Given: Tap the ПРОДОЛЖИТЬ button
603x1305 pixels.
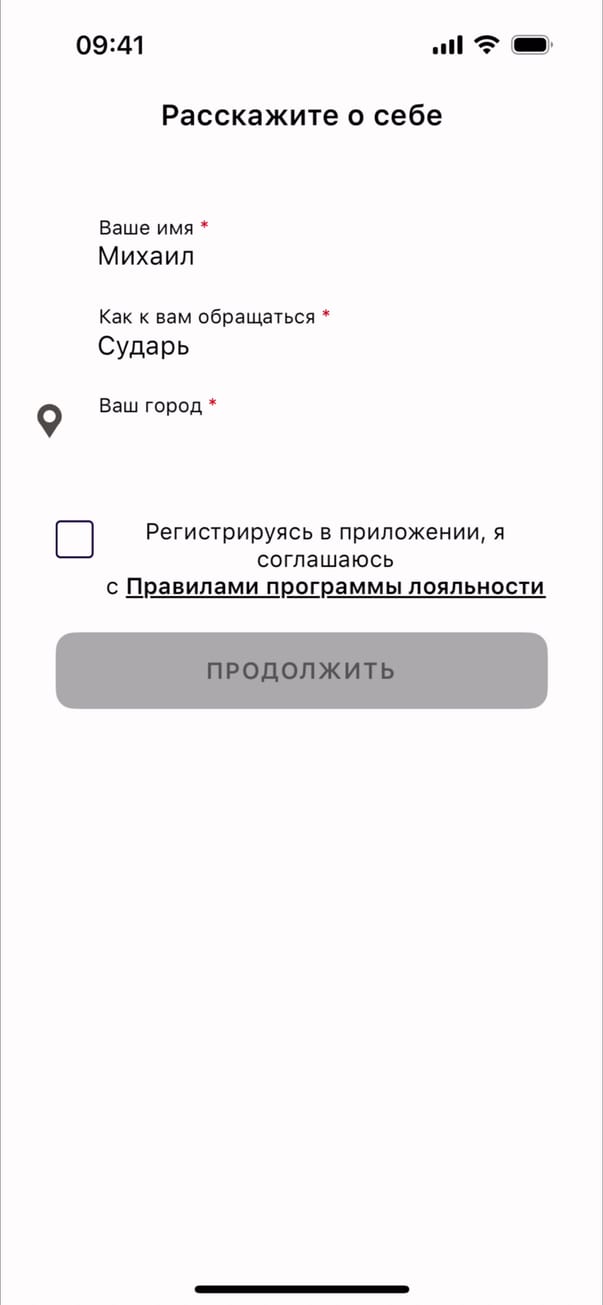Looking at the screenshot, I should [301, 671].
